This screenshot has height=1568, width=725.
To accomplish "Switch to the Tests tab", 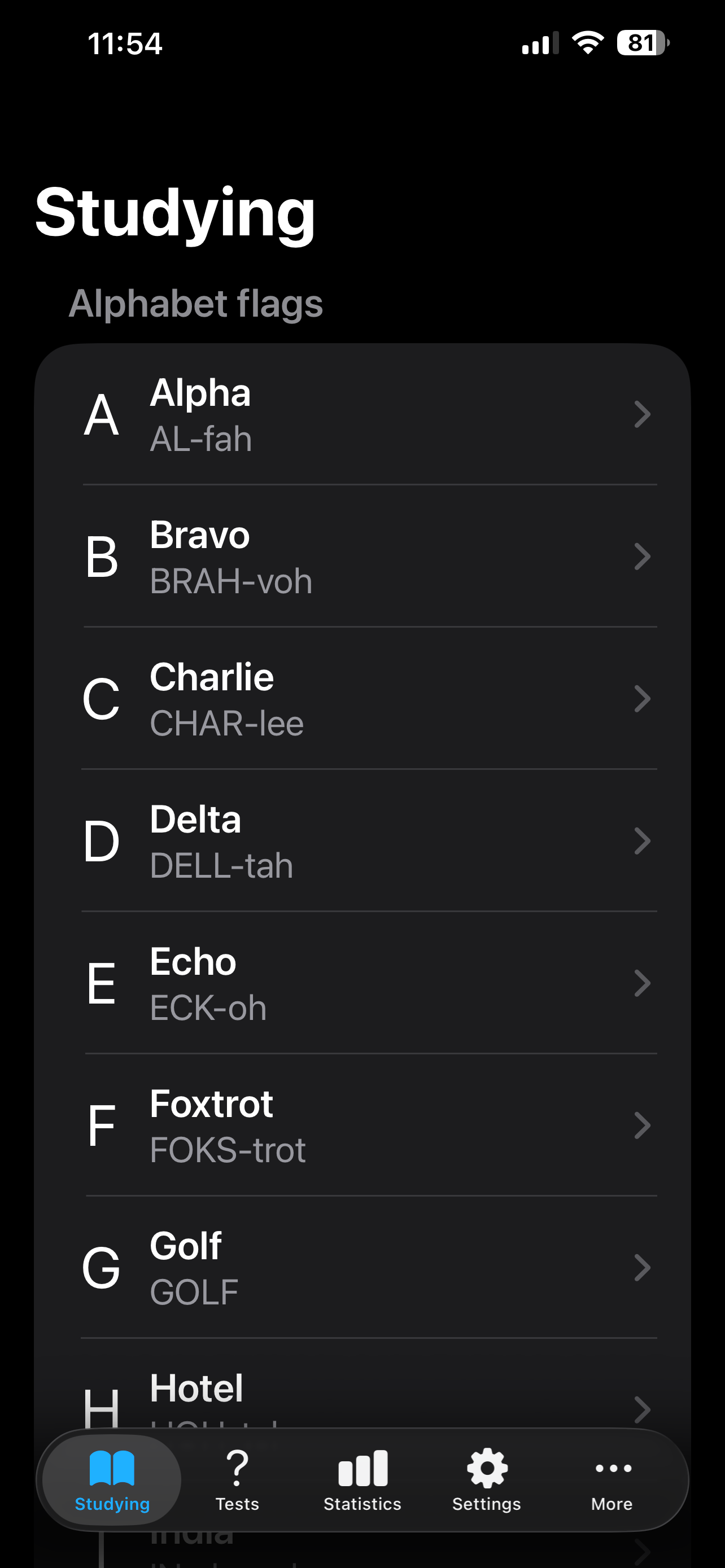I will pyautogui.click(x=237, y=1485).
